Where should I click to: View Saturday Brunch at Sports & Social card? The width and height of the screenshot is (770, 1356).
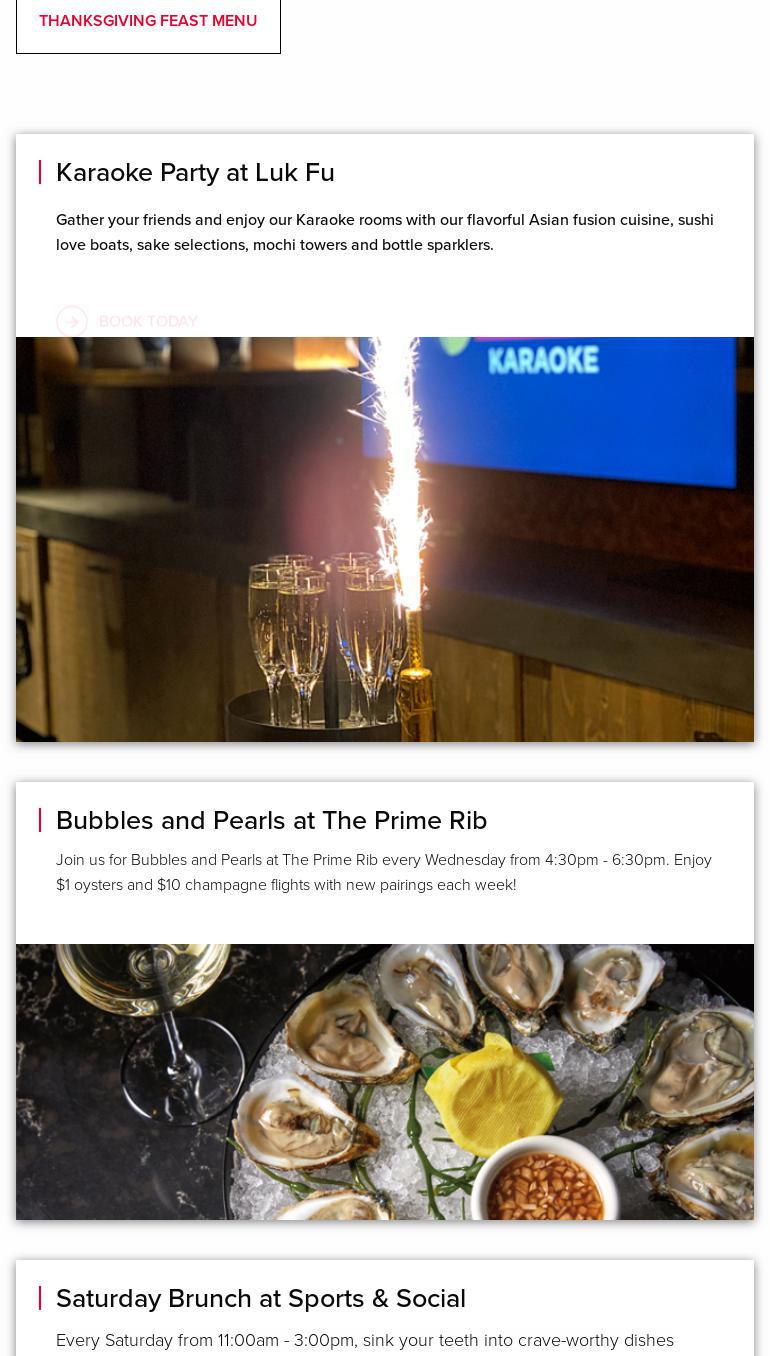(260, 1298)
